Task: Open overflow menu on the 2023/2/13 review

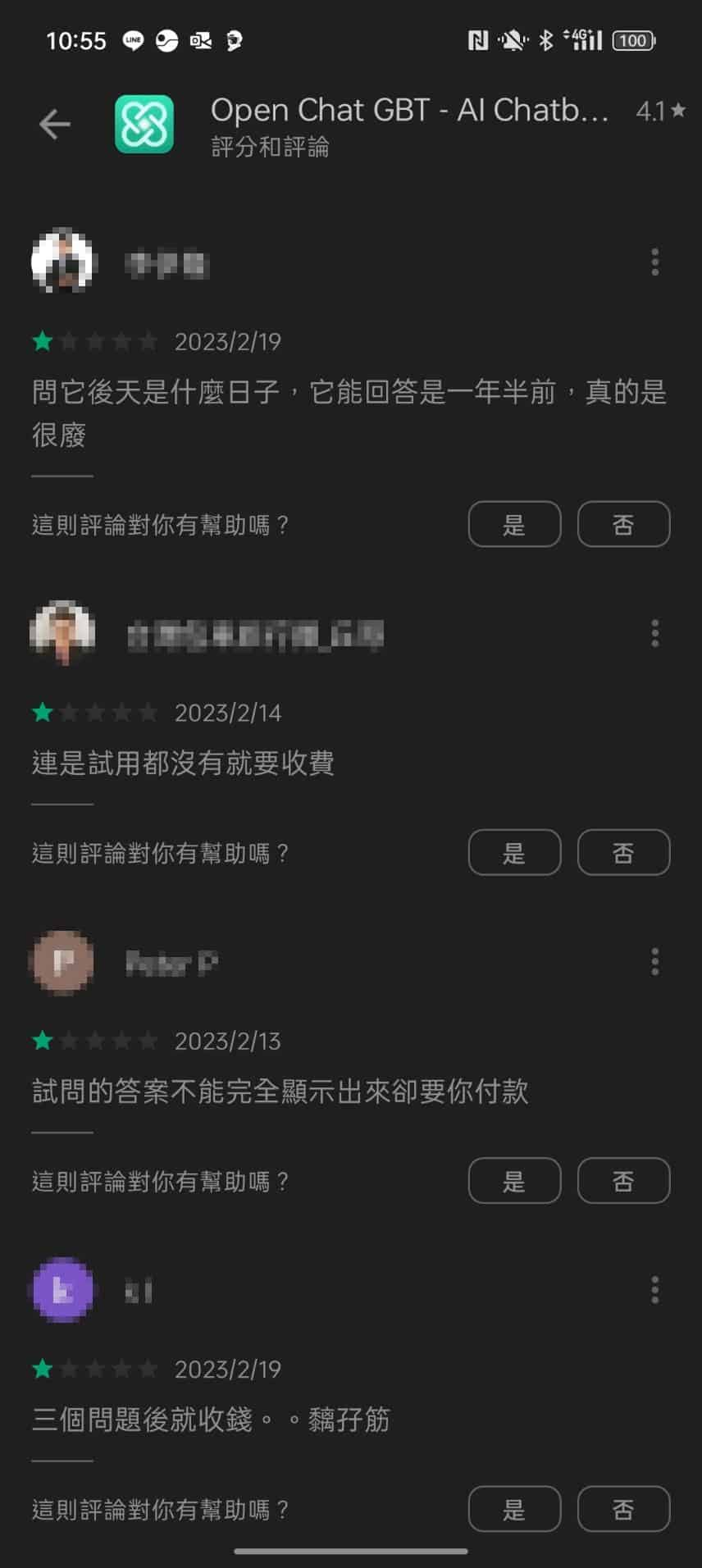Action: click(654, 961)
